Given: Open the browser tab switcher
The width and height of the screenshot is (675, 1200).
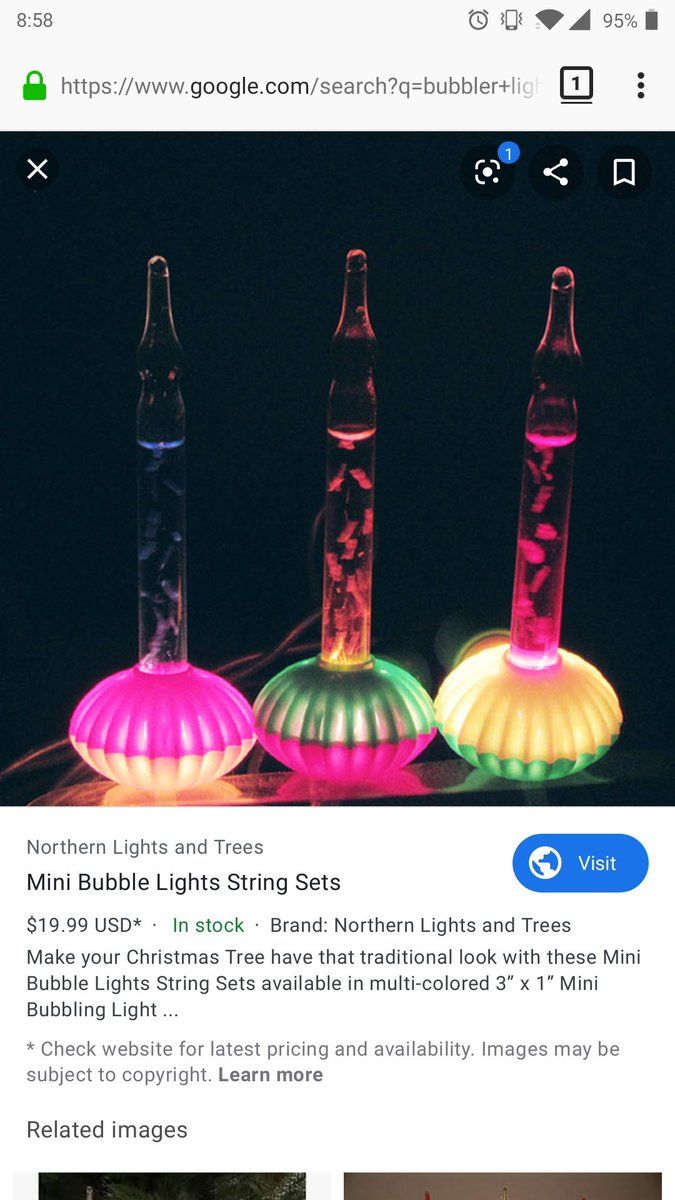Looking at the screenshot, I should coord(576,85).
